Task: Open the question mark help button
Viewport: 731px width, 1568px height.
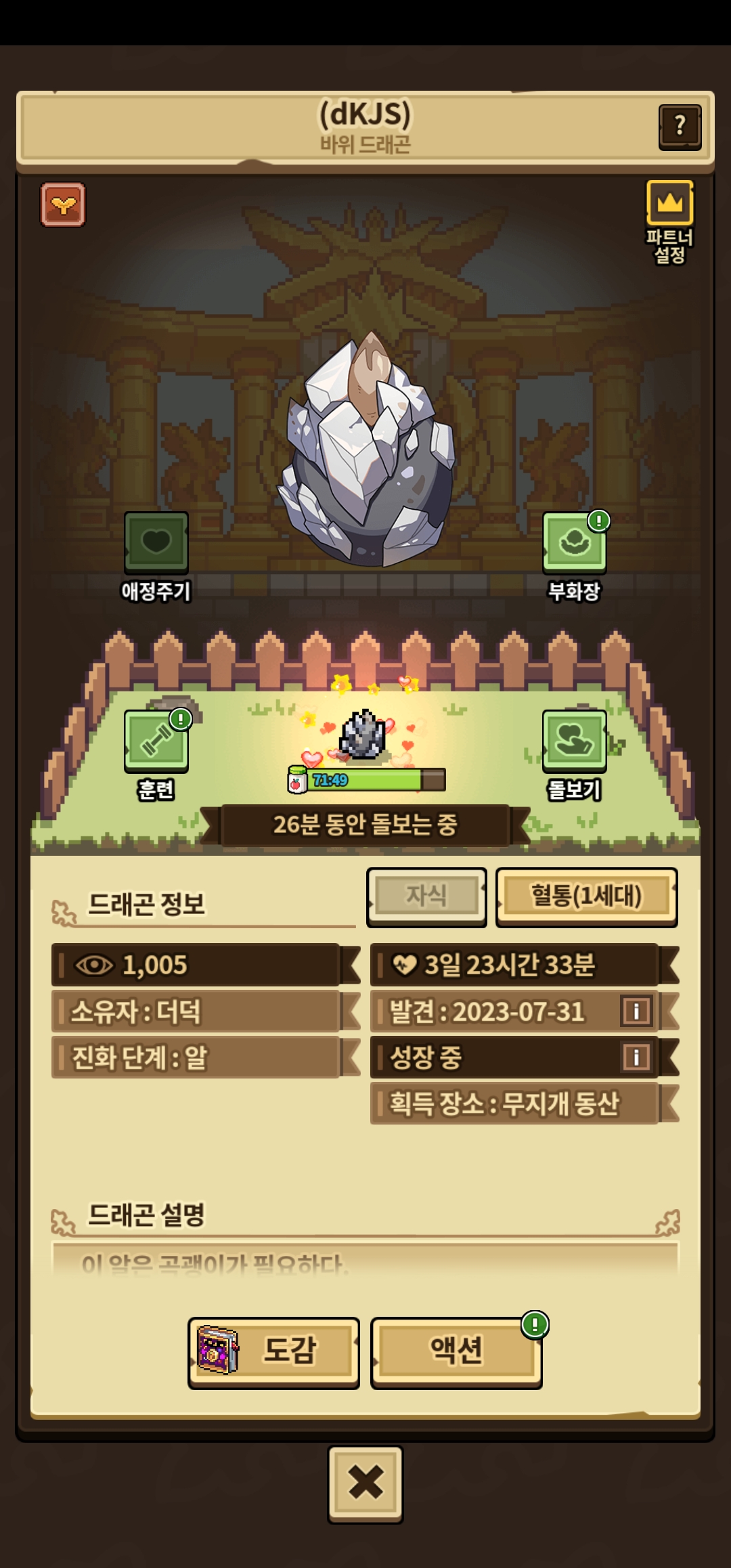Action: point(680,127)
